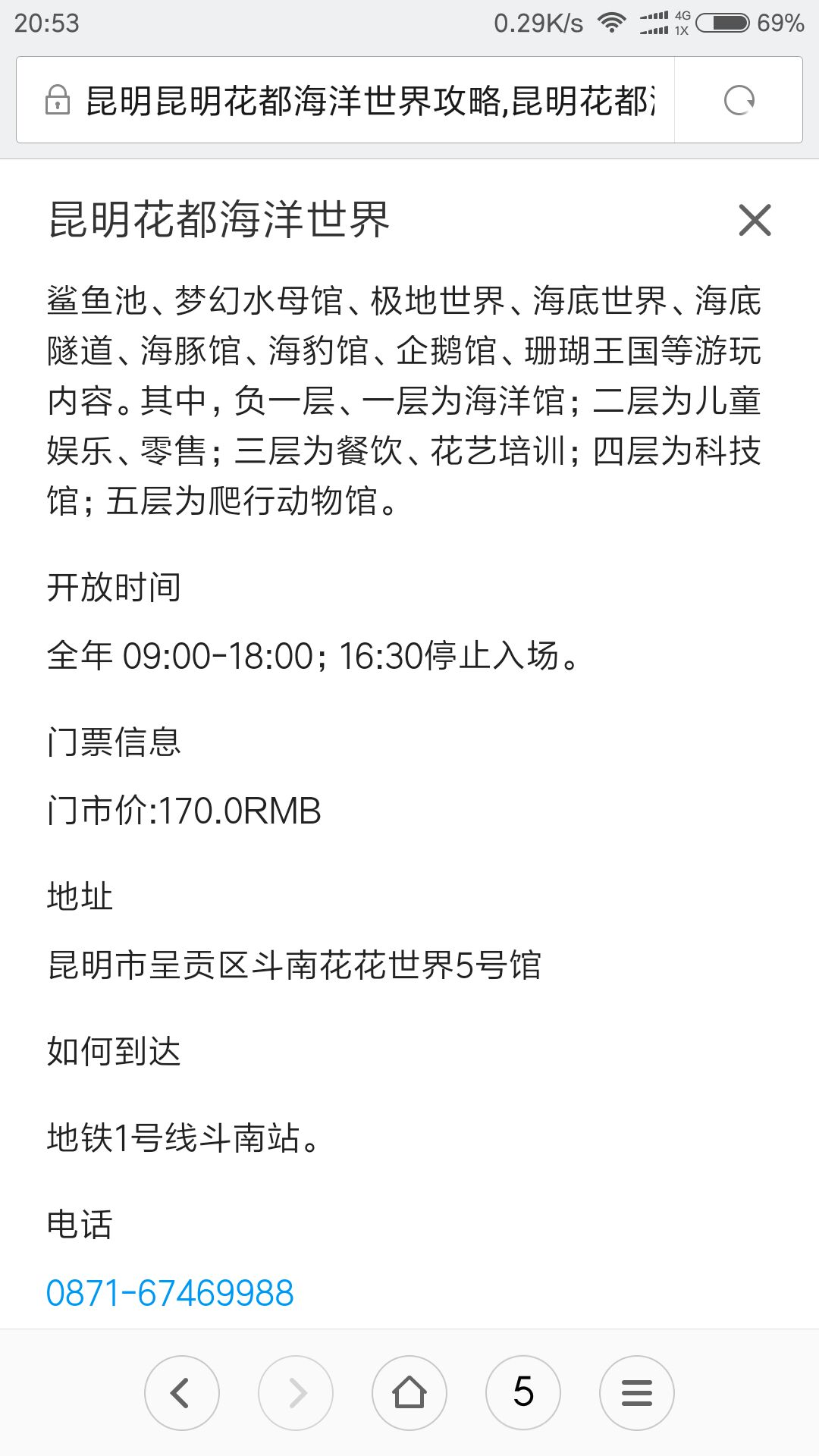Call the phone number 0871-67469988
This screenshot has width=819, height=1456.
[170, 1293]
